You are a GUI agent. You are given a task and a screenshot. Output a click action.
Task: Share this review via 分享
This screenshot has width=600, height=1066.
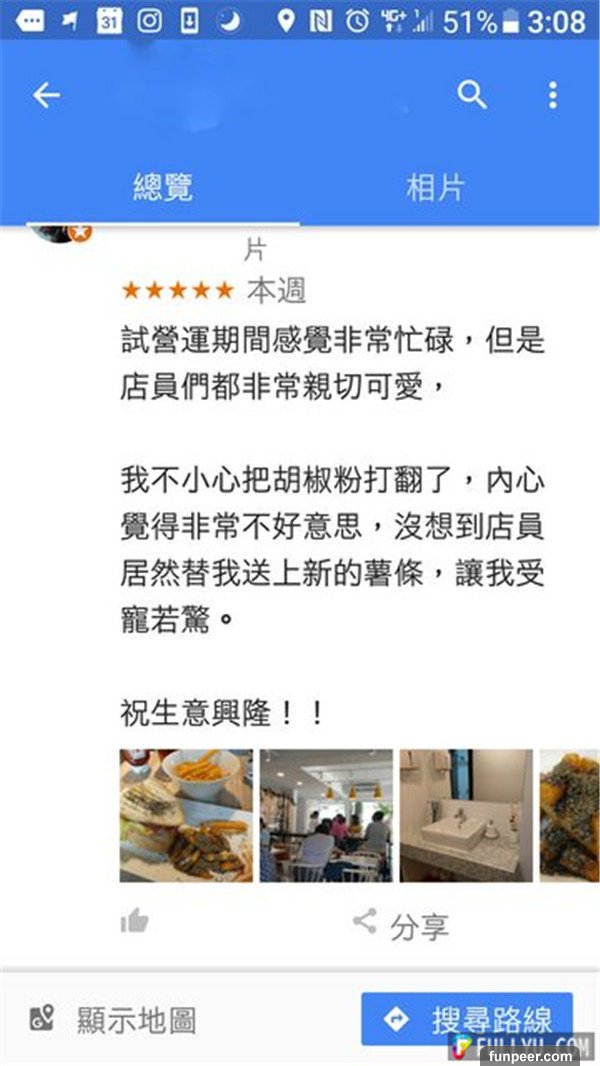pos(400,923)
